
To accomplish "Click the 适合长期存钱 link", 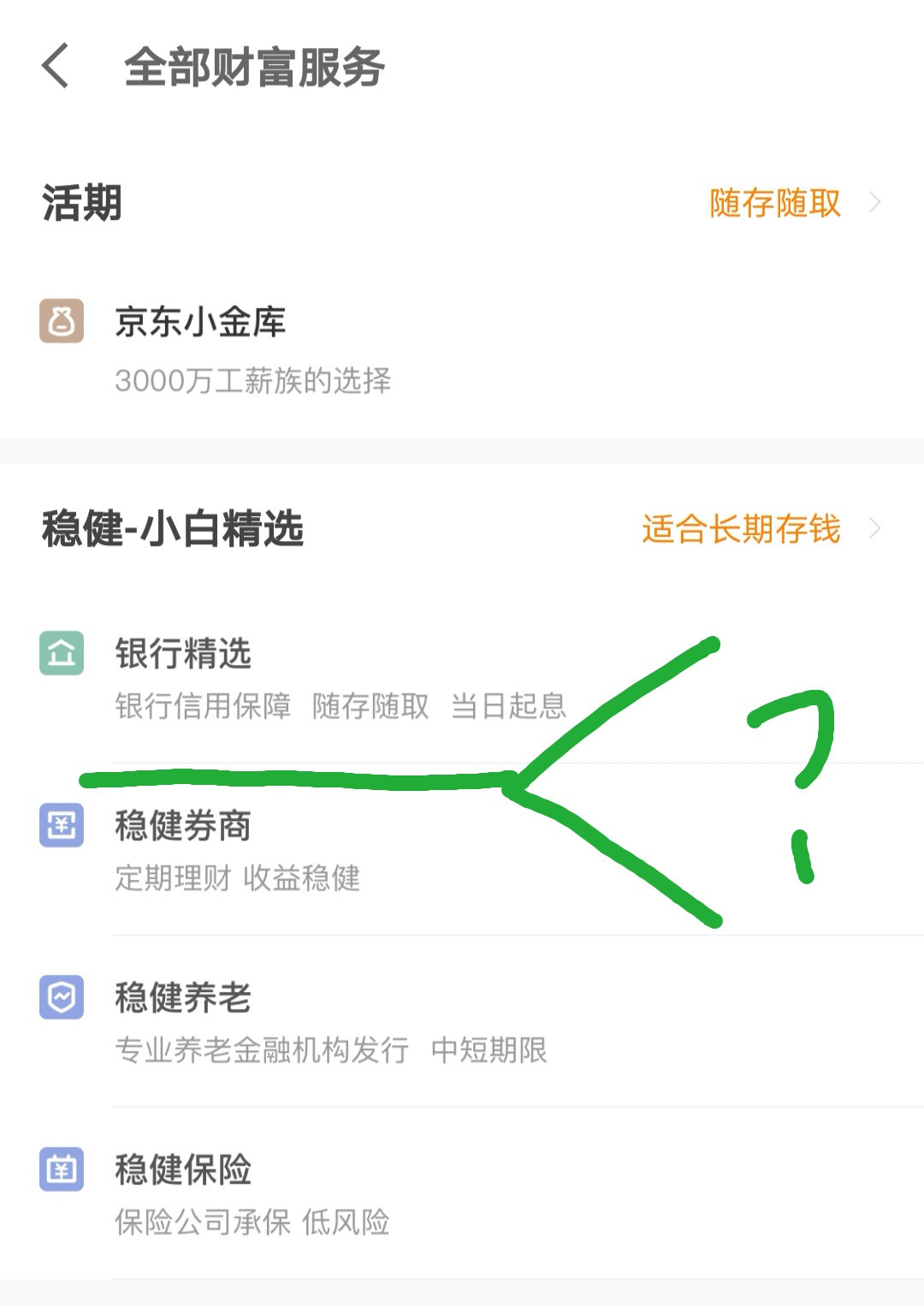I will 741,529.
